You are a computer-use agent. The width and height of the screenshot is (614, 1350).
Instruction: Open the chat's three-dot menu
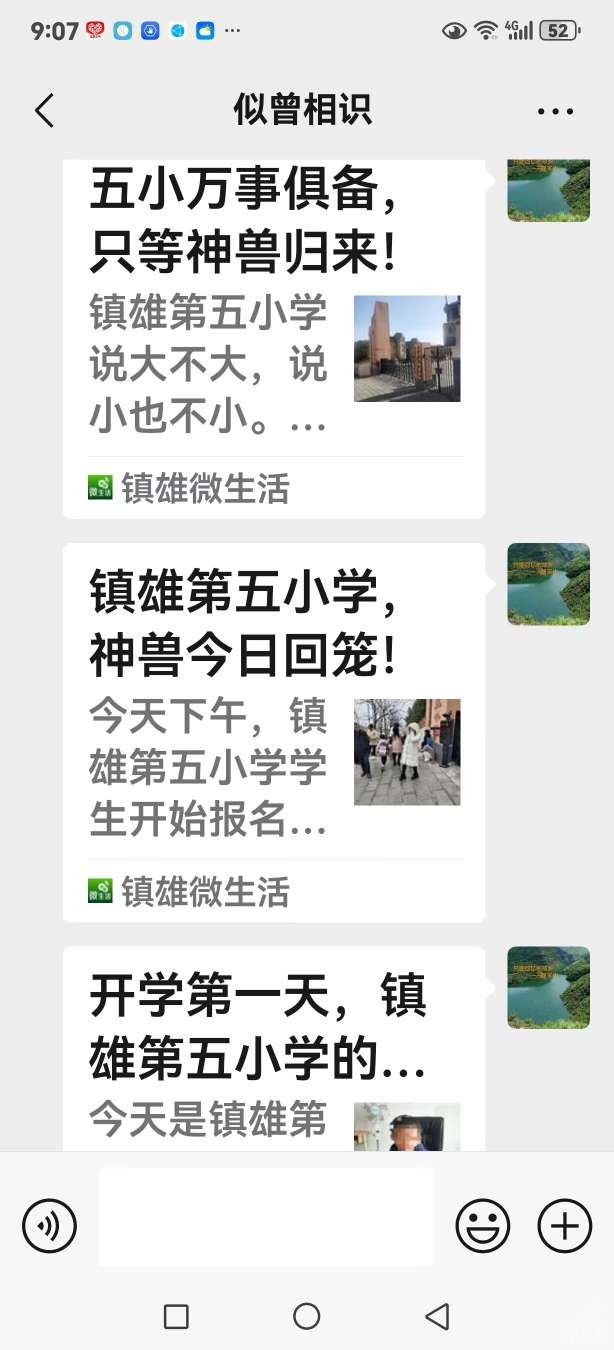pyautogui.click(x=555, y=111)
